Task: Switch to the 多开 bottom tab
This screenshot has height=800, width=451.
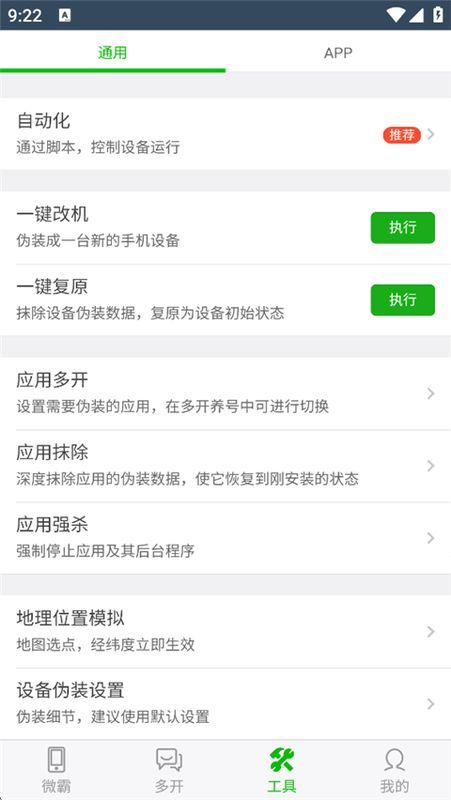Action: [169, 770]
